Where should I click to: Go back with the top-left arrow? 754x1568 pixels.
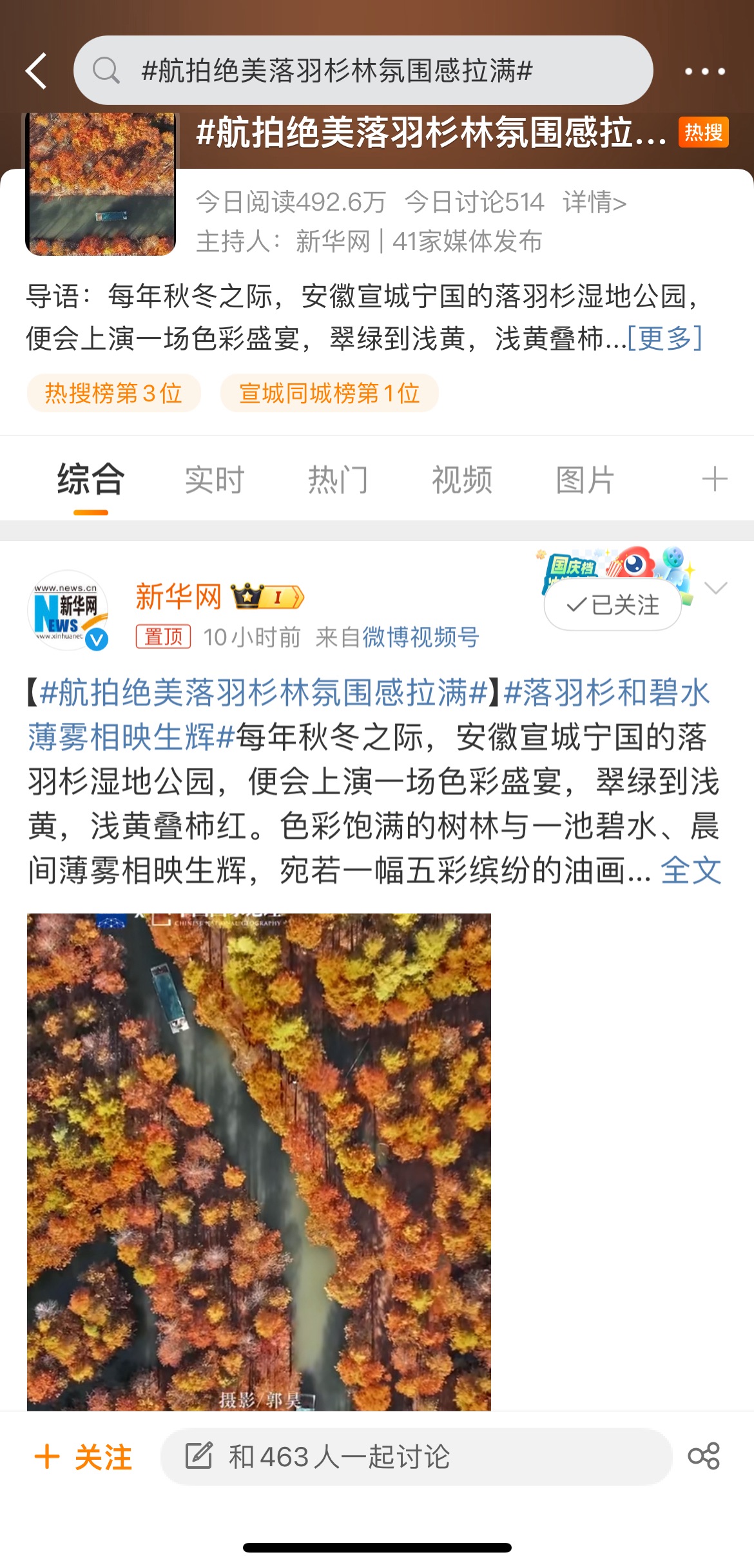click(x=37, y=71)
